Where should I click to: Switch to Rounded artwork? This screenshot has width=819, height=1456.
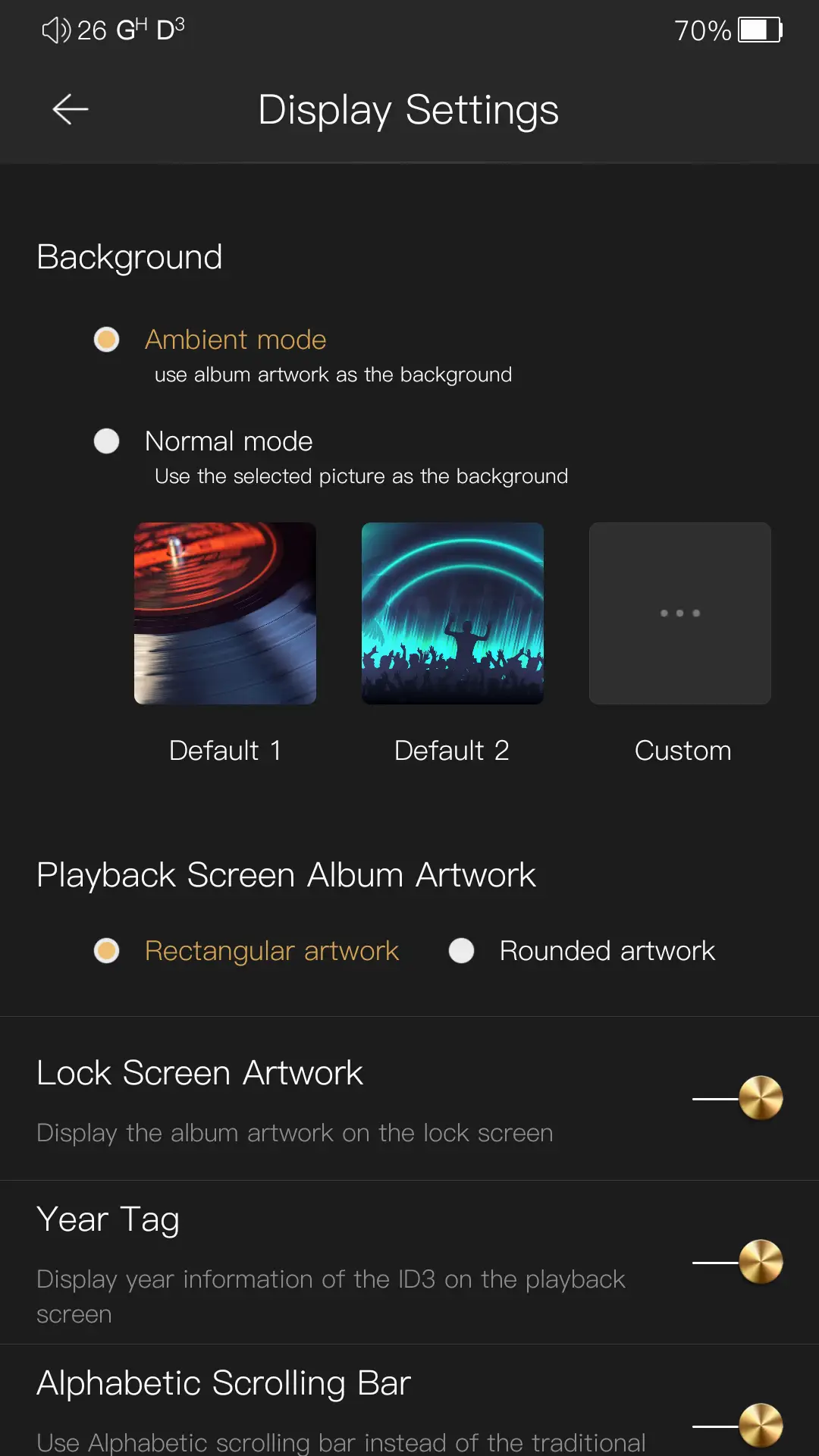click(462, 951)
